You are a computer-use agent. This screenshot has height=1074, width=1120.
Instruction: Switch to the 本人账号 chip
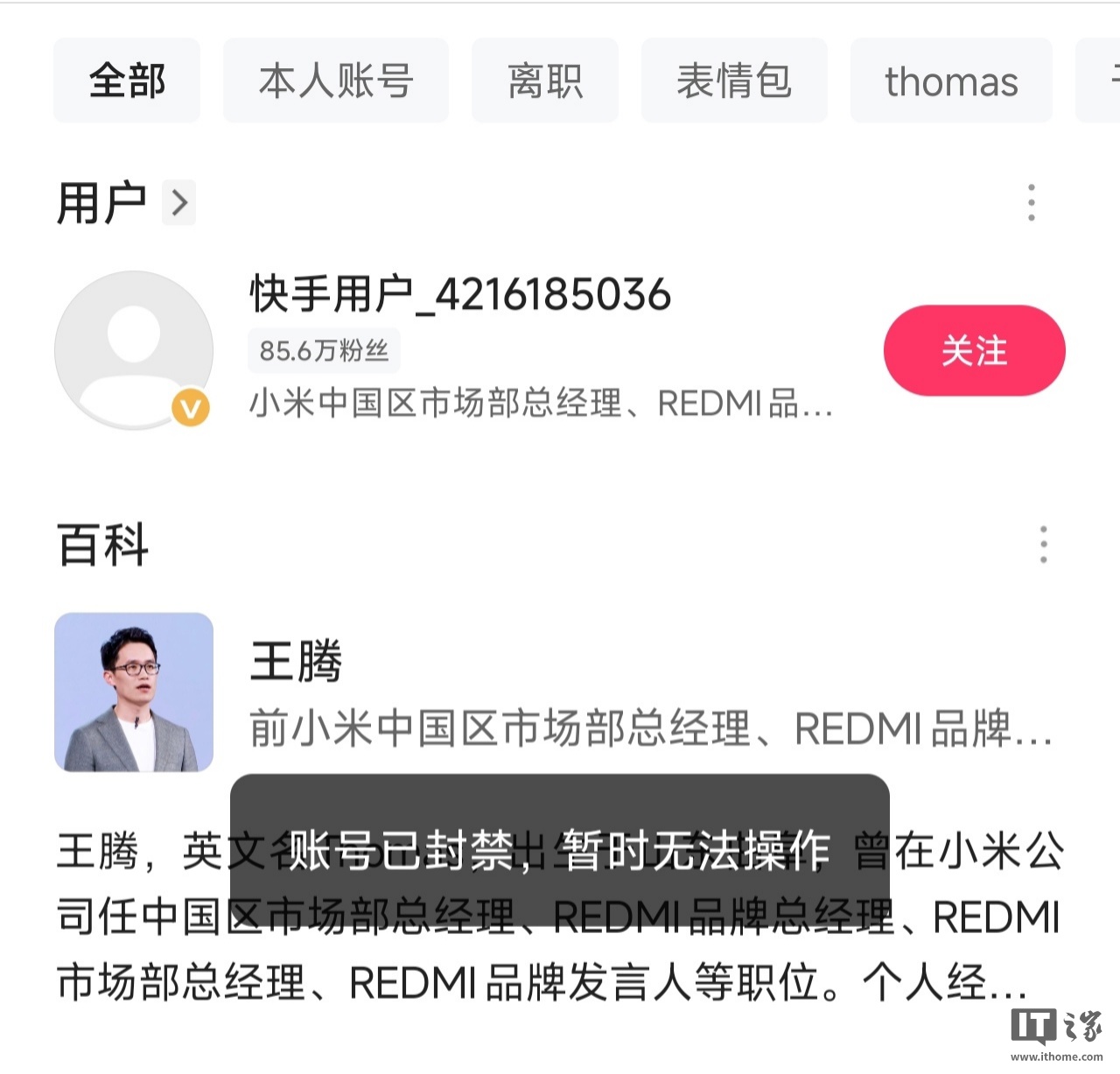[335, 81]
